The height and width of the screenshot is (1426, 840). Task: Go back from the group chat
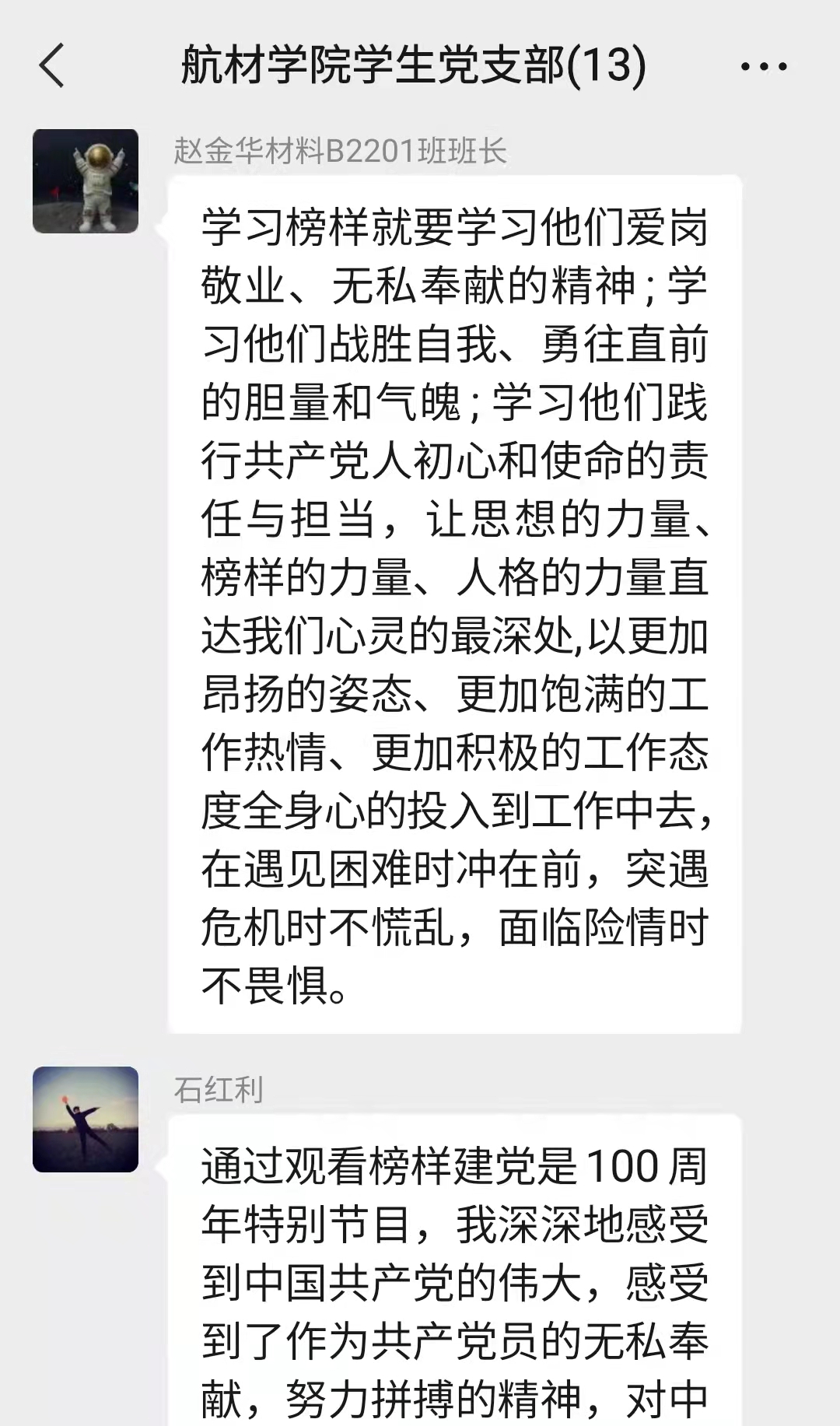[51, 65]
